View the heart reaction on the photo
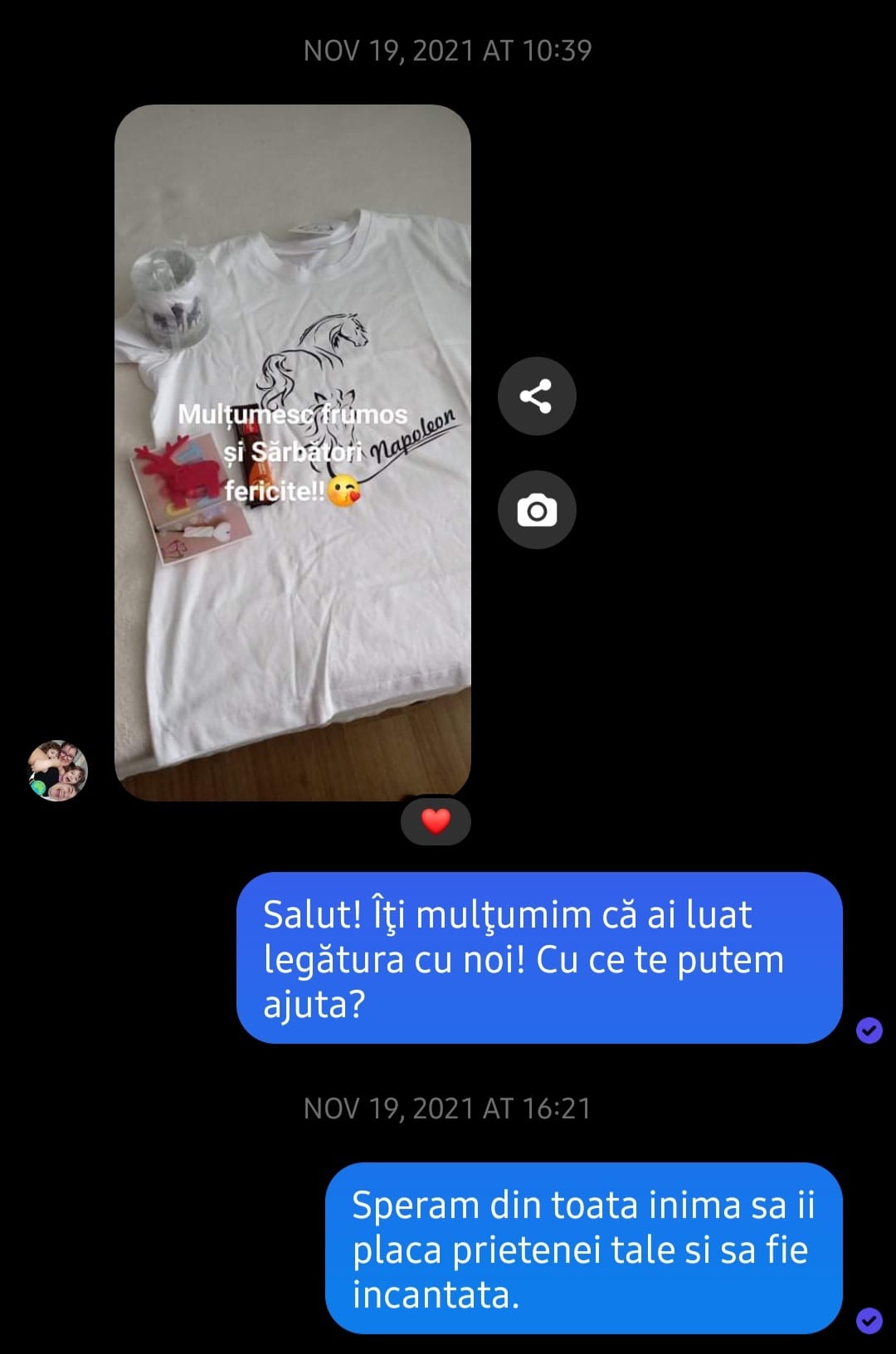The image size is (896, 1354). pos(436,821)
